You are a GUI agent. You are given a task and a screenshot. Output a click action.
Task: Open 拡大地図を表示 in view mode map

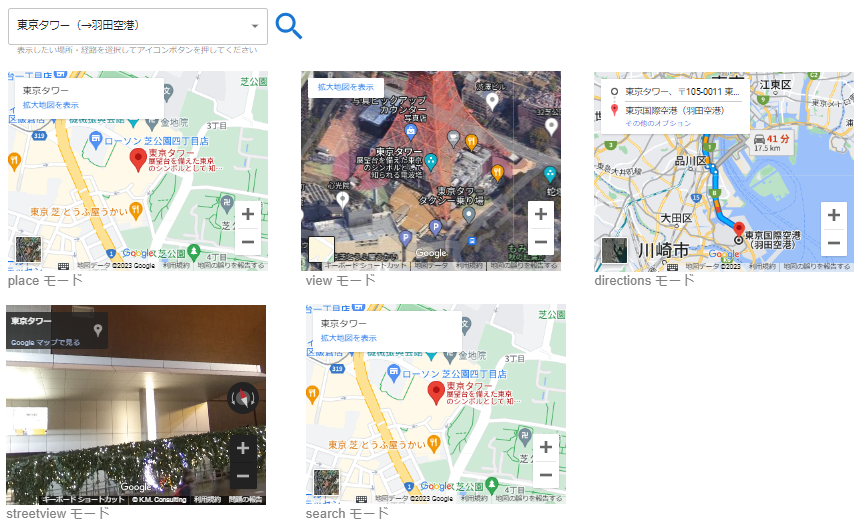point(346,88)
